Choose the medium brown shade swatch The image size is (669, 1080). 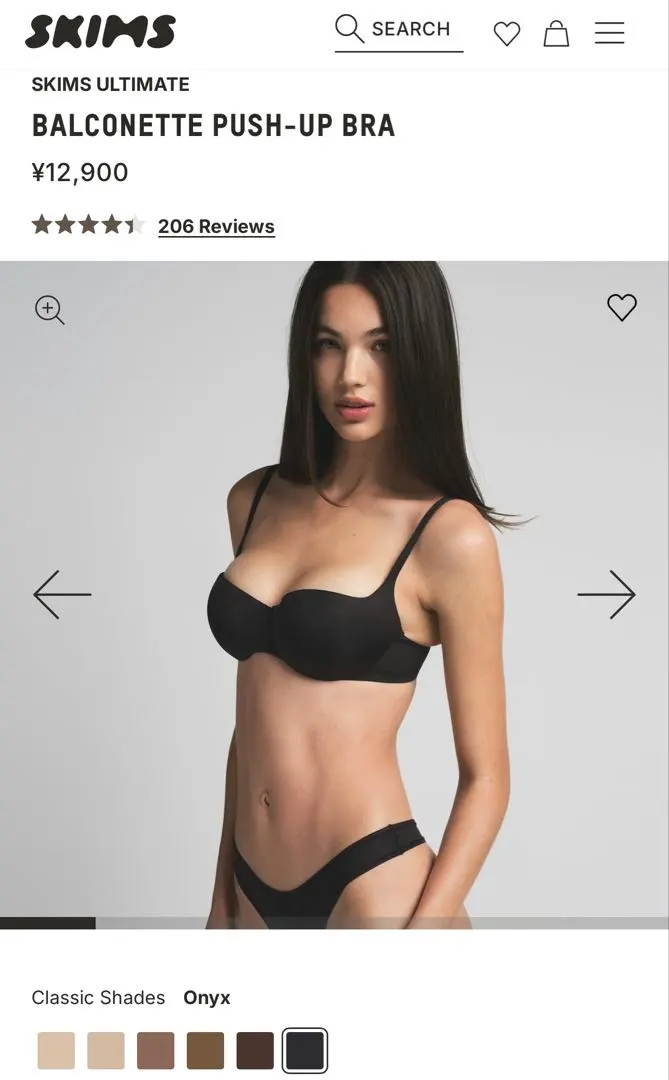pos(205,1050)
